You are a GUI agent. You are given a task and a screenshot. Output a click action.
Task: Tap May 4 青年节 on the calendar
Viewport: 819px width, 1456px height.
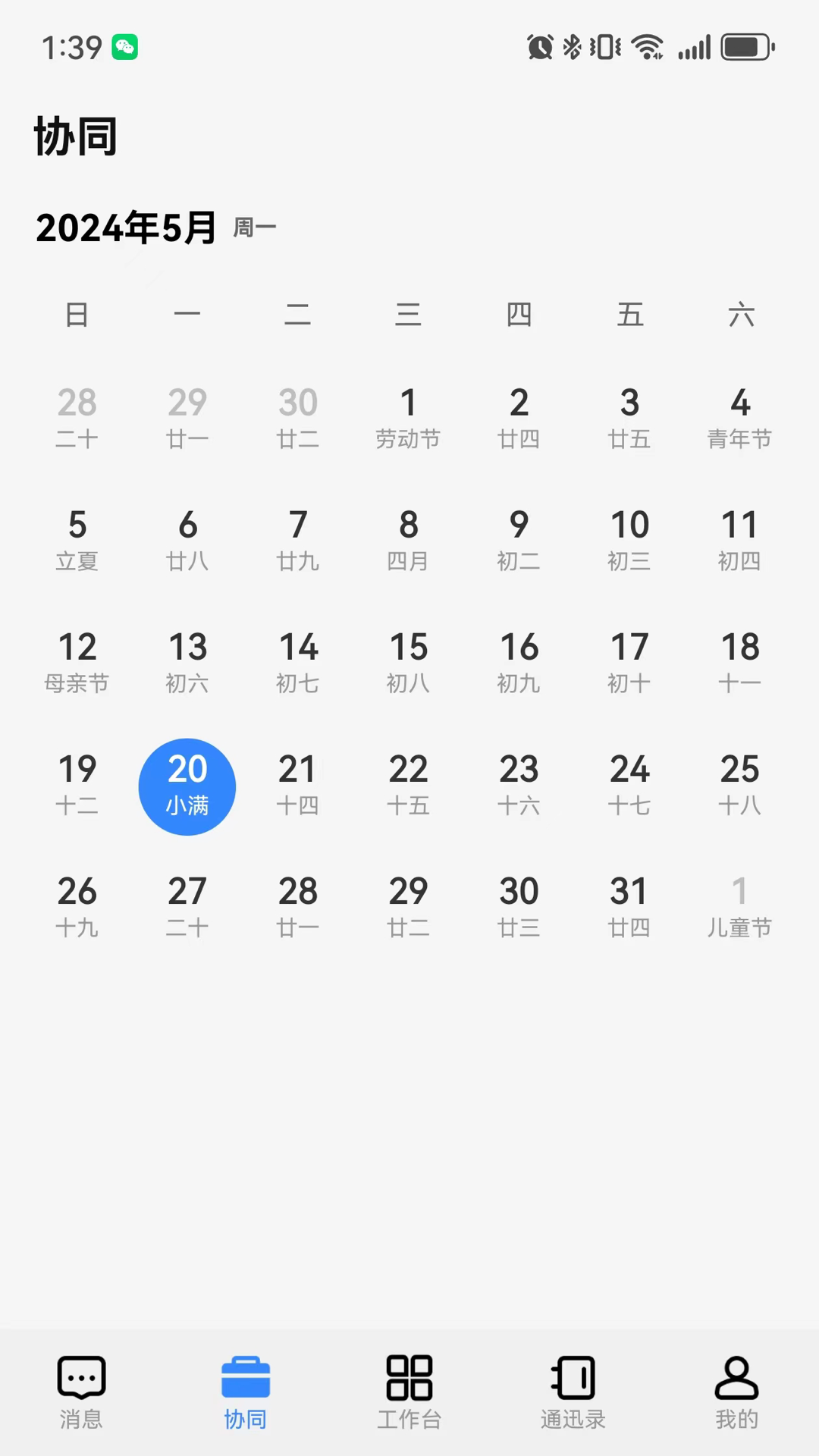[x=739, y=417]
